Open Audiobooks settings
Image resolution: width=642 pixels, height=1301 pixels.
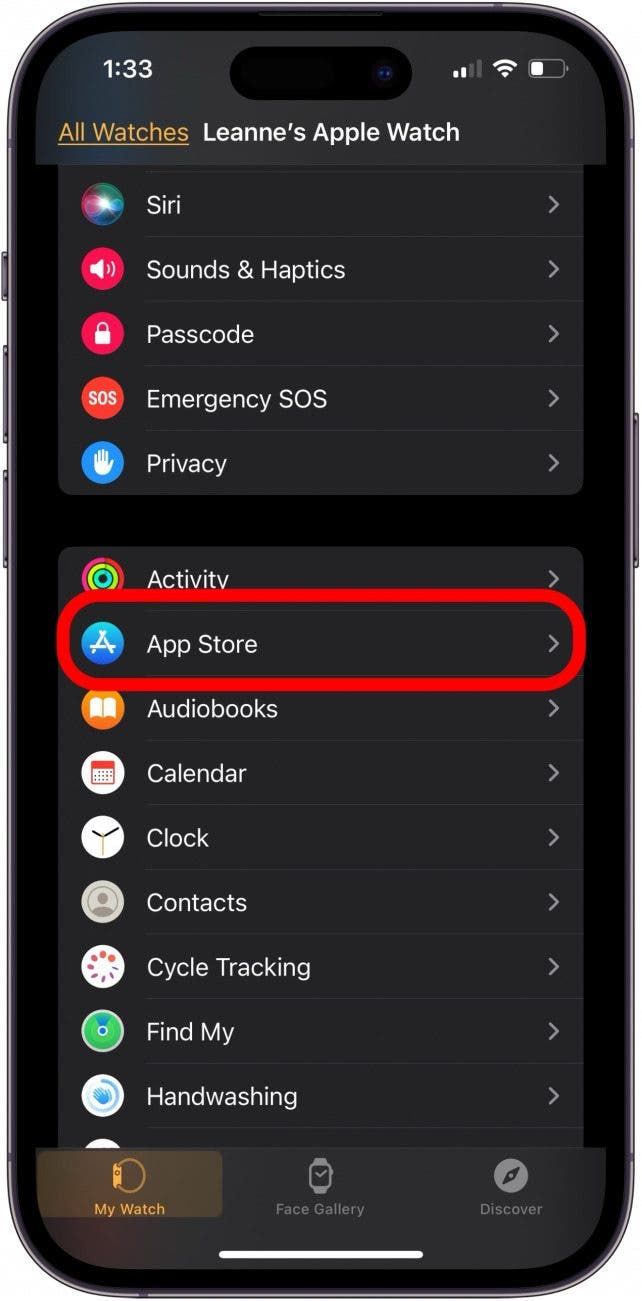(320, 709)
